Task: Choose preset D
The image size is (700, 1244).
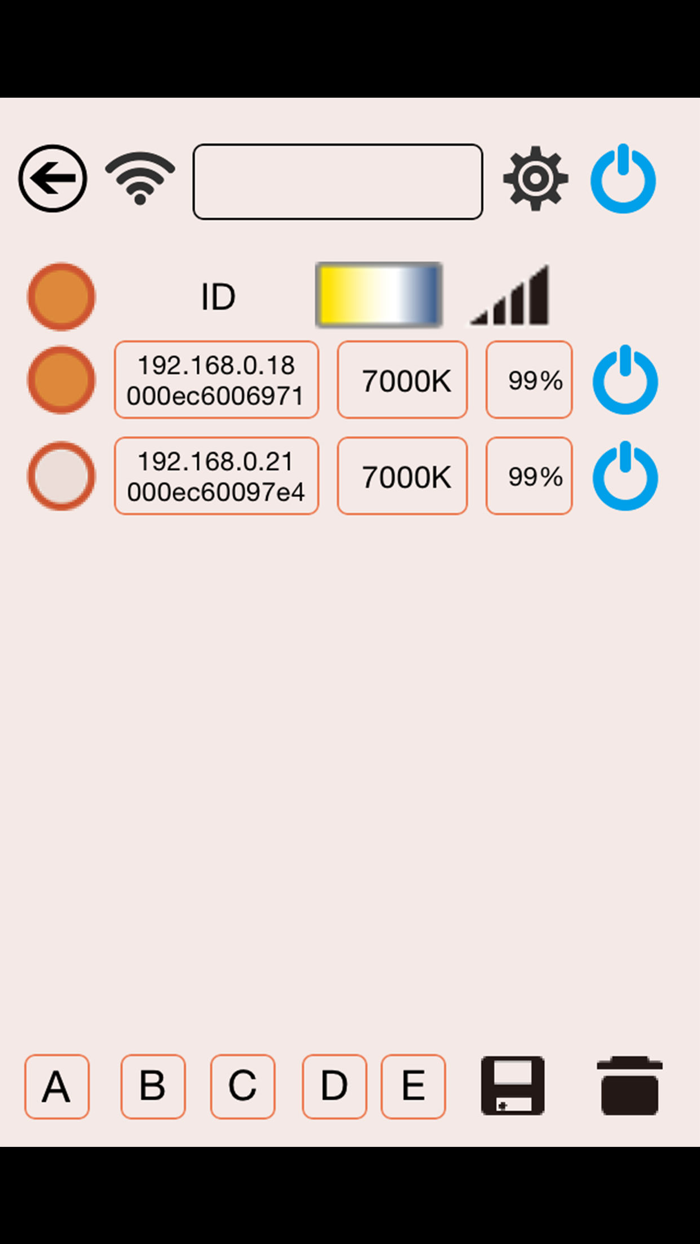Action: tap(334, 1086)
